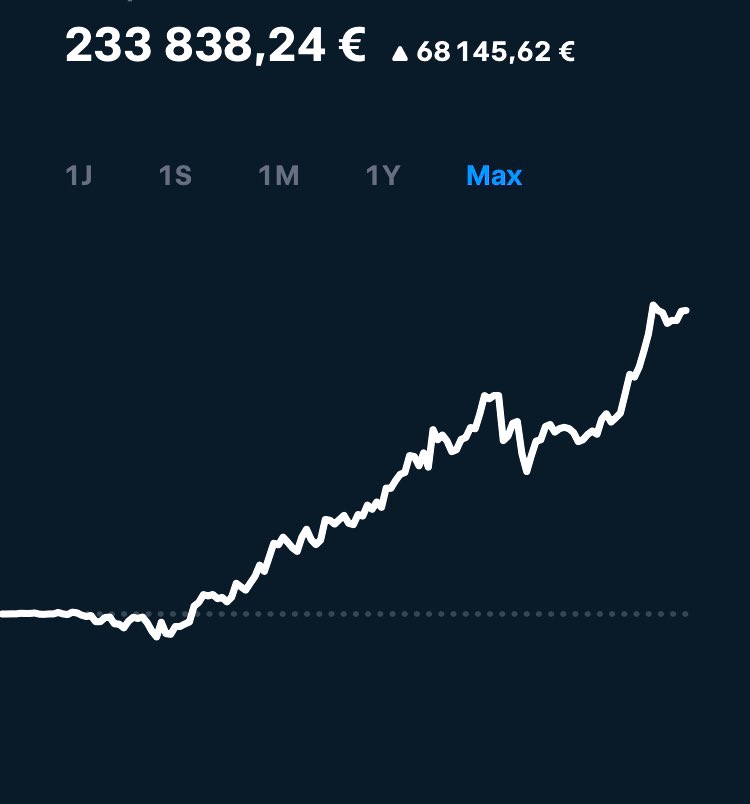Switch chart range to 1J
This screenshot has width=750, height=804.
point(79,176)
